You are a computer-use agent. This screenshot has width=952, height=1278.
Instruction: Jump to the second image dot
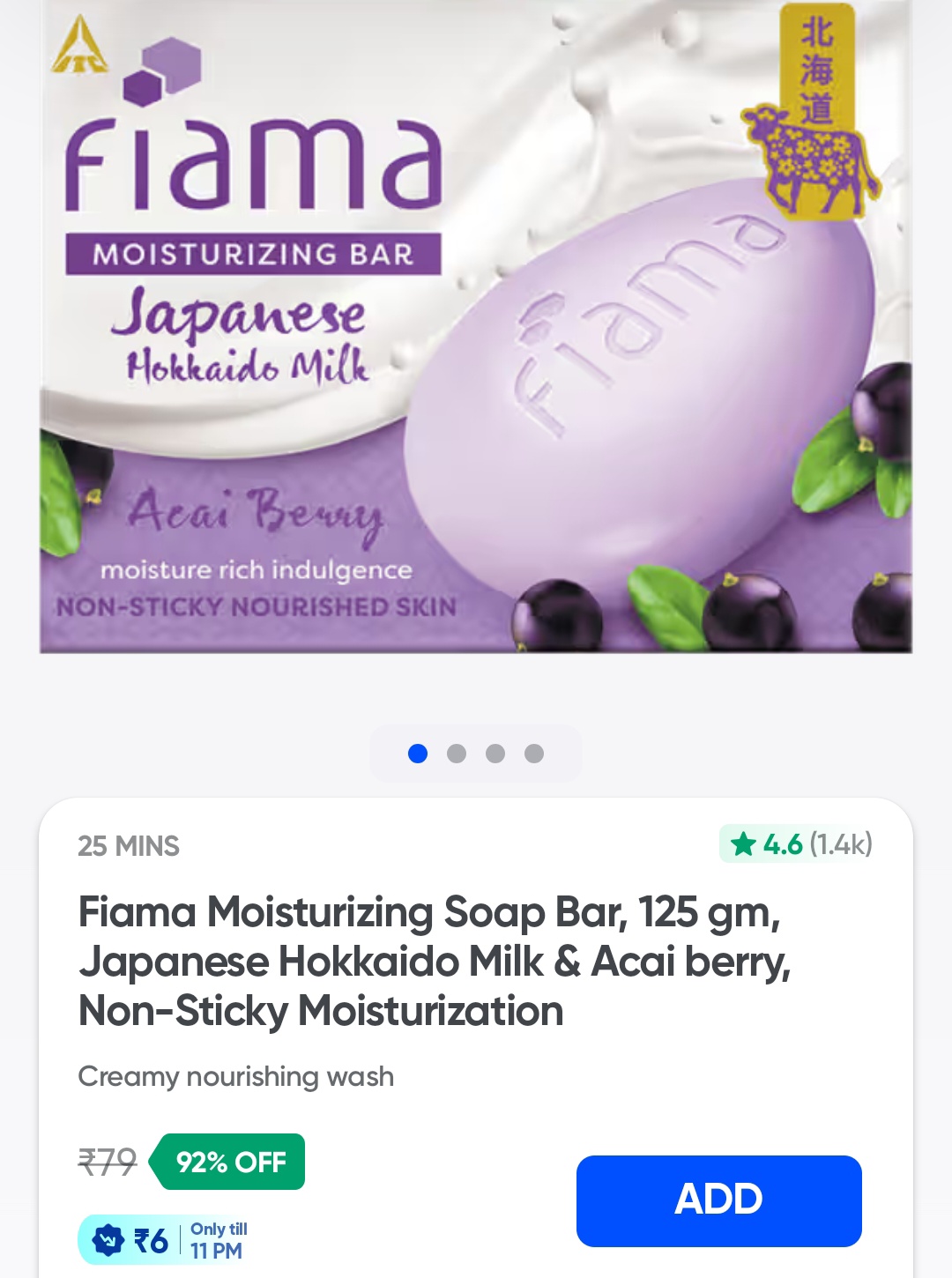(x=457, y=754)
